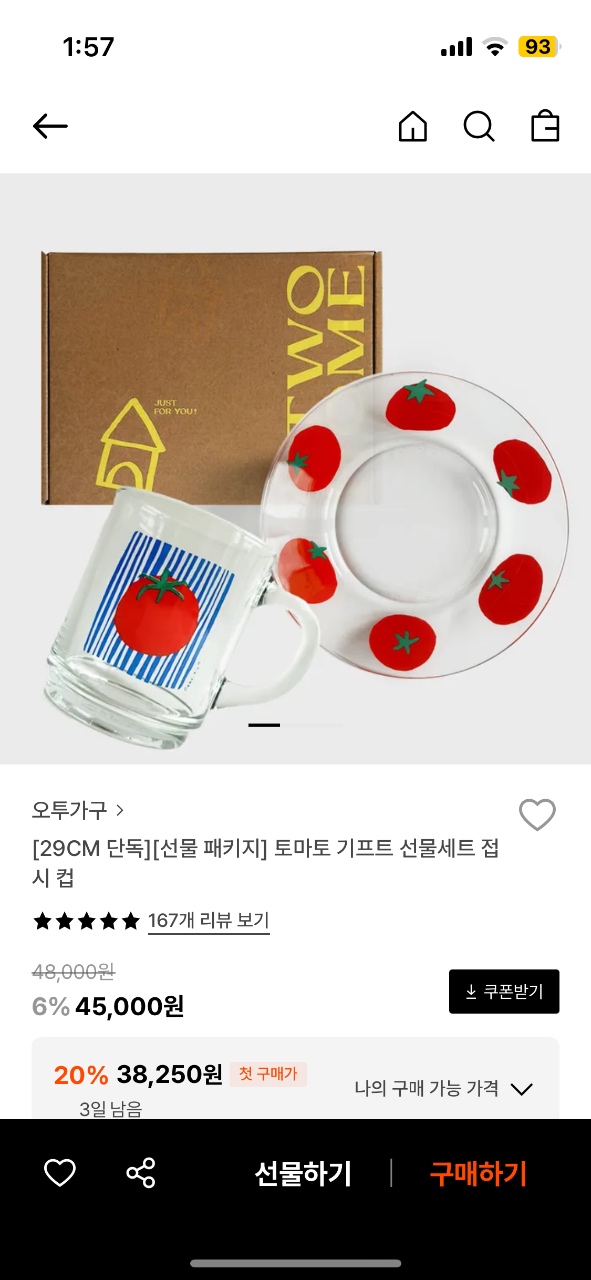Image resolution: width=591 pixels, height=1280 pixels.
Task: Go back using the top-left arrow
Action: tap(50, 126)
